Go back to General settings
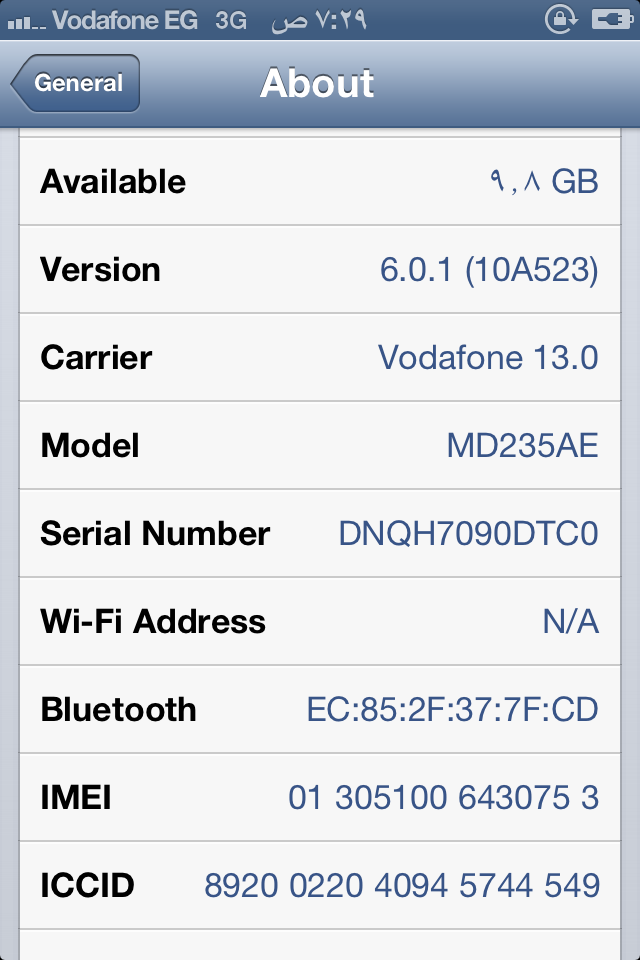Viewport: 640px width, 960px height. click(76, 83)
